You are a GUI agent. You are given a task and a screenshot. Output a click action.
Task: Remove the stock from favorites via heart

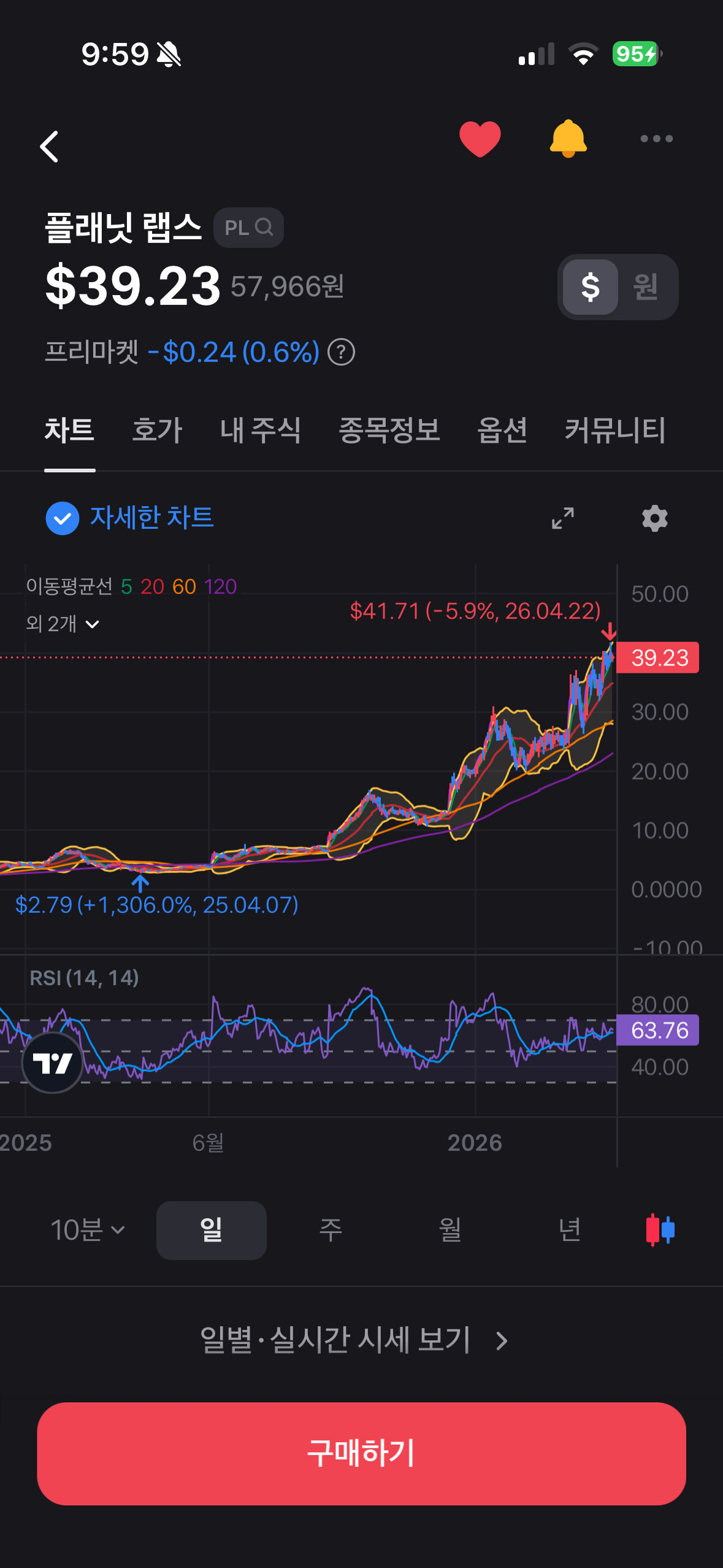(x=480, y=139)
